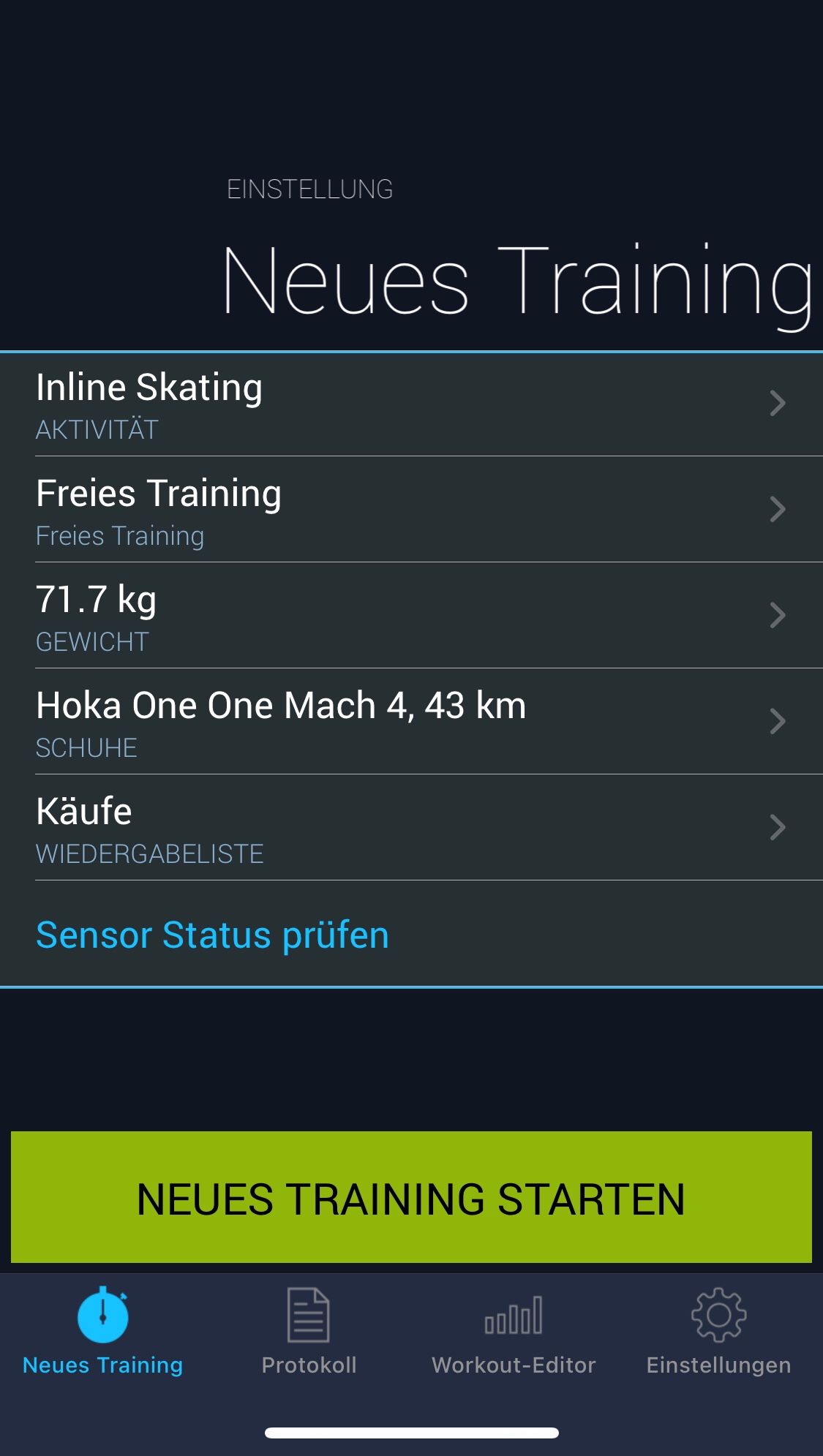Select shoes from the Hoka One One row

point(411,722)
